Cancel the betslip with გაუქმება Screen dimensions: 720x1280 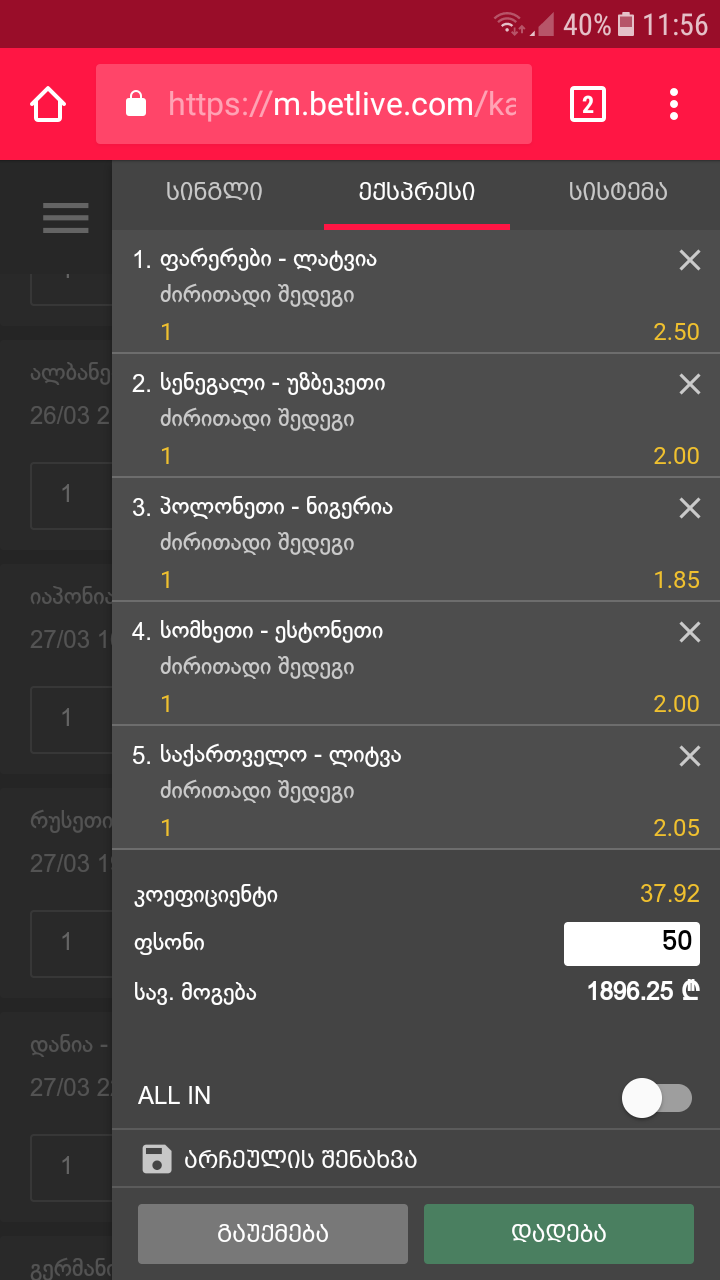[273, 1234]
